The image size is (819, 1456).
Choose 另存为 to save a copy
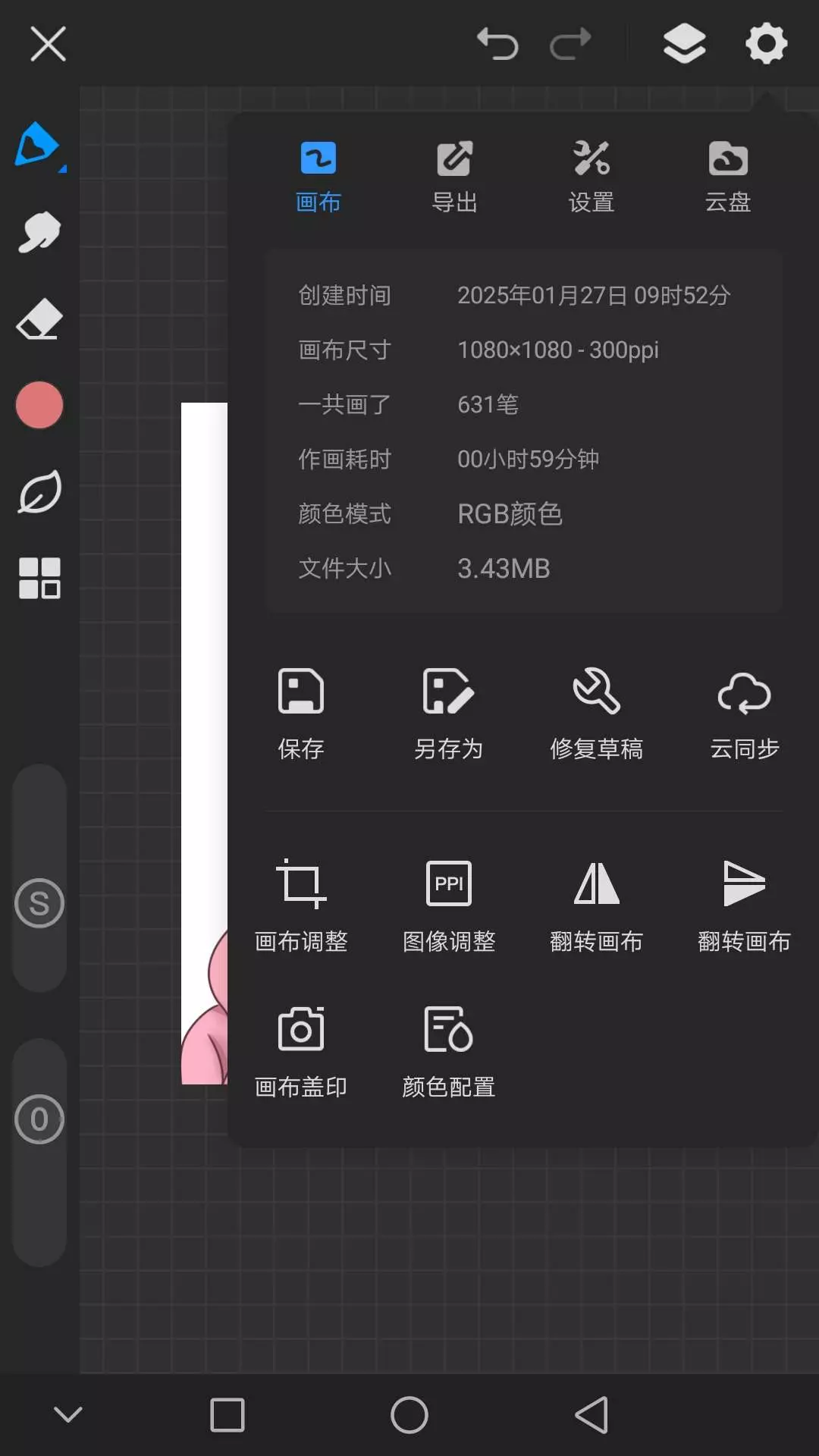[448, 714]
